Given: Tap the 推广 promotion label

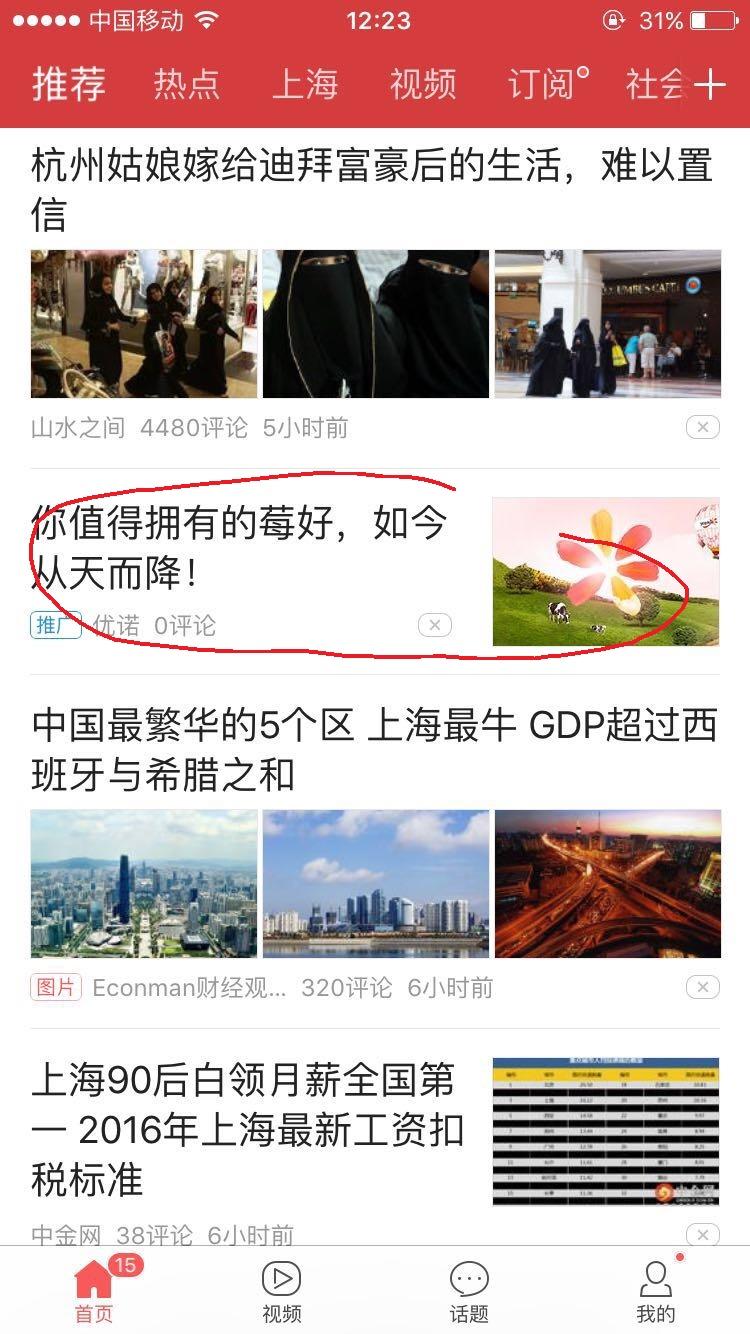Looking at the screenshot, I should [54, 624].
